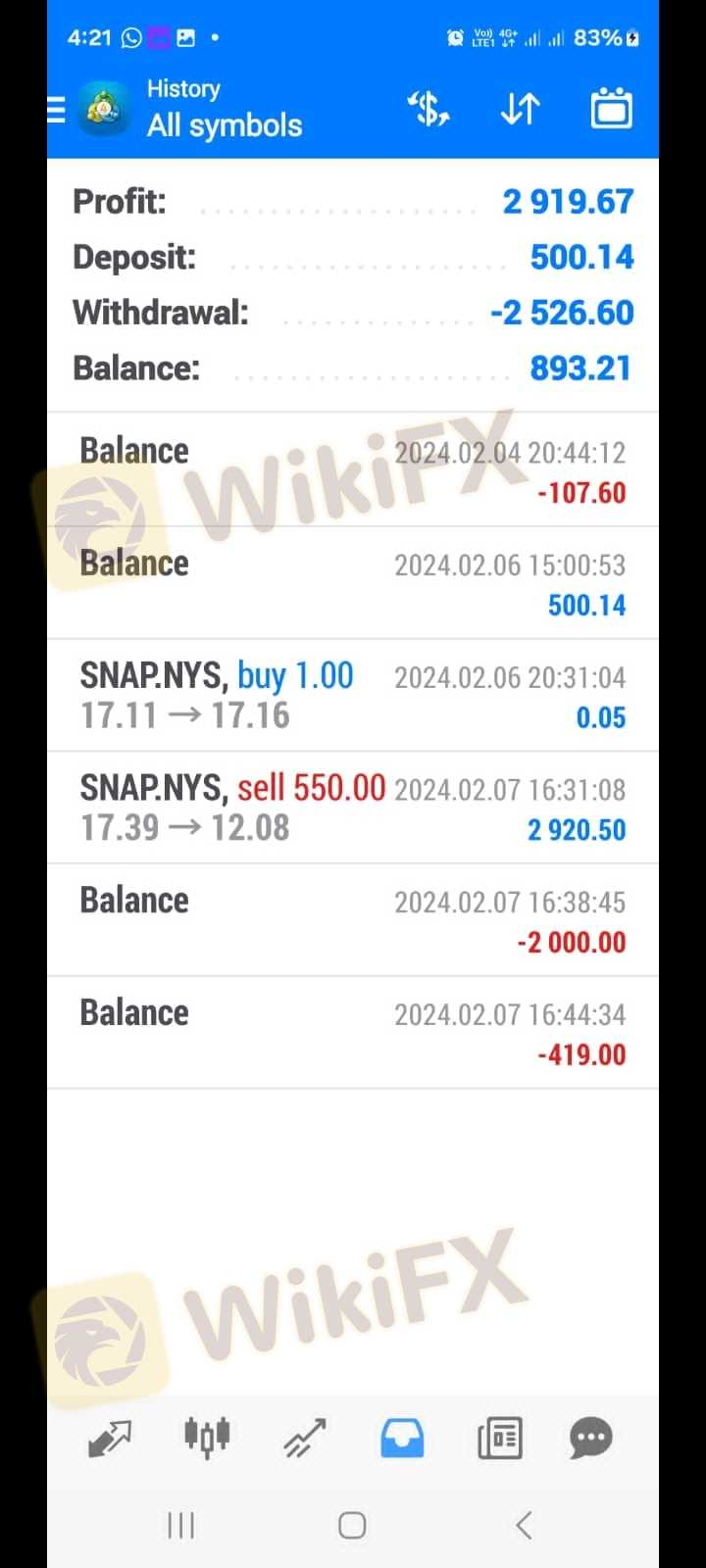
Task: Tap the deals/profit currency filter icon
Action: [429, 110]
